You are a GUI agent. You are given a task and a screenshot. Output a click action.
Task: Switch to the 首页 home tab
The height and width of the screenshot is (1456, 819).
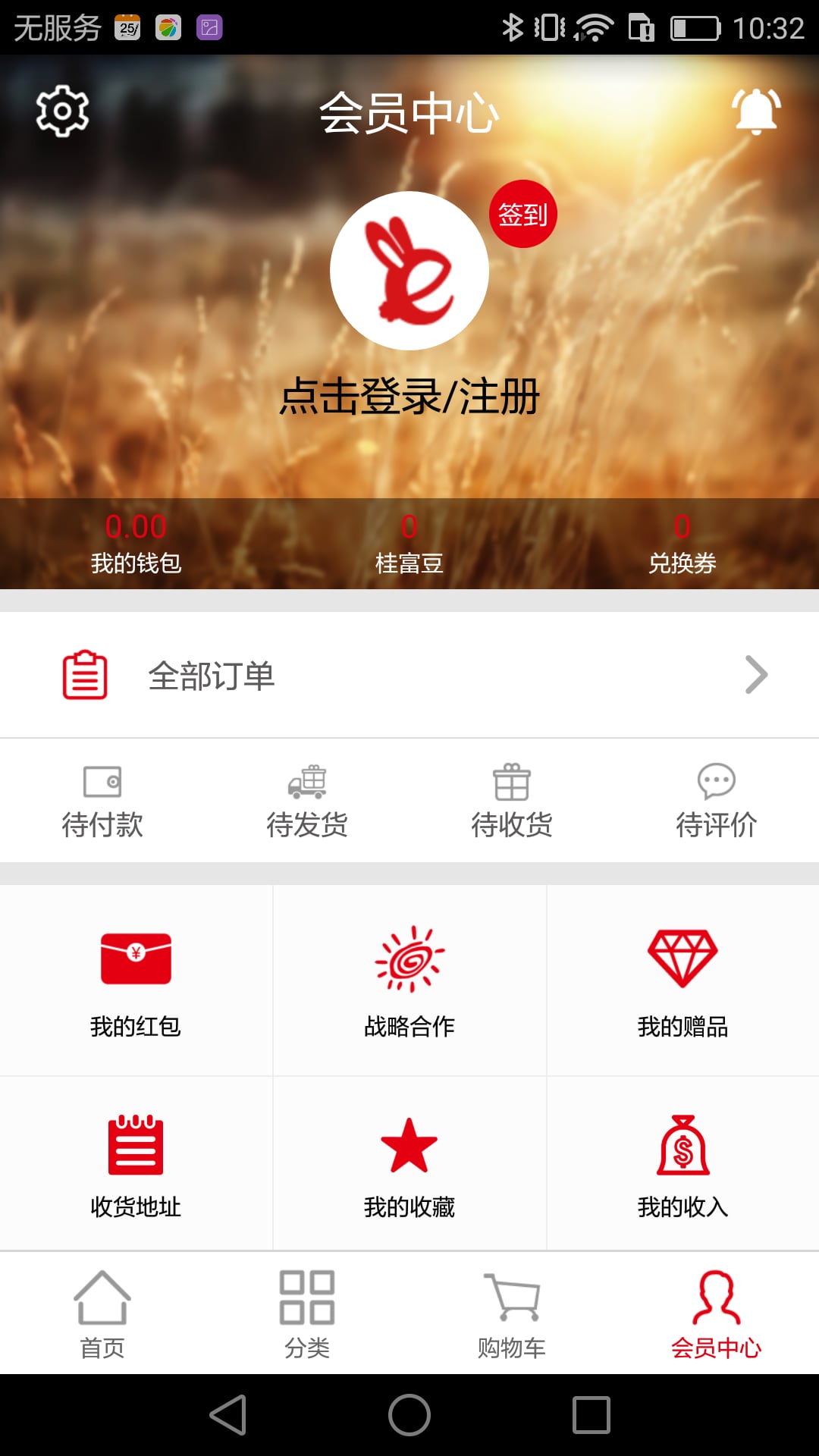point(102,1314)
